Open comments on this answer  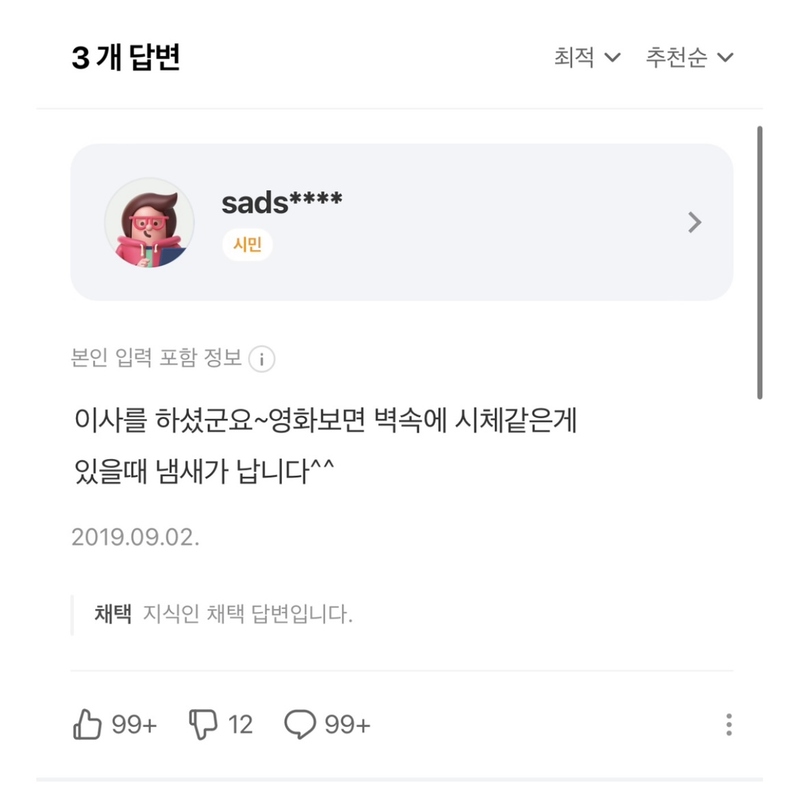coord(300,724)
